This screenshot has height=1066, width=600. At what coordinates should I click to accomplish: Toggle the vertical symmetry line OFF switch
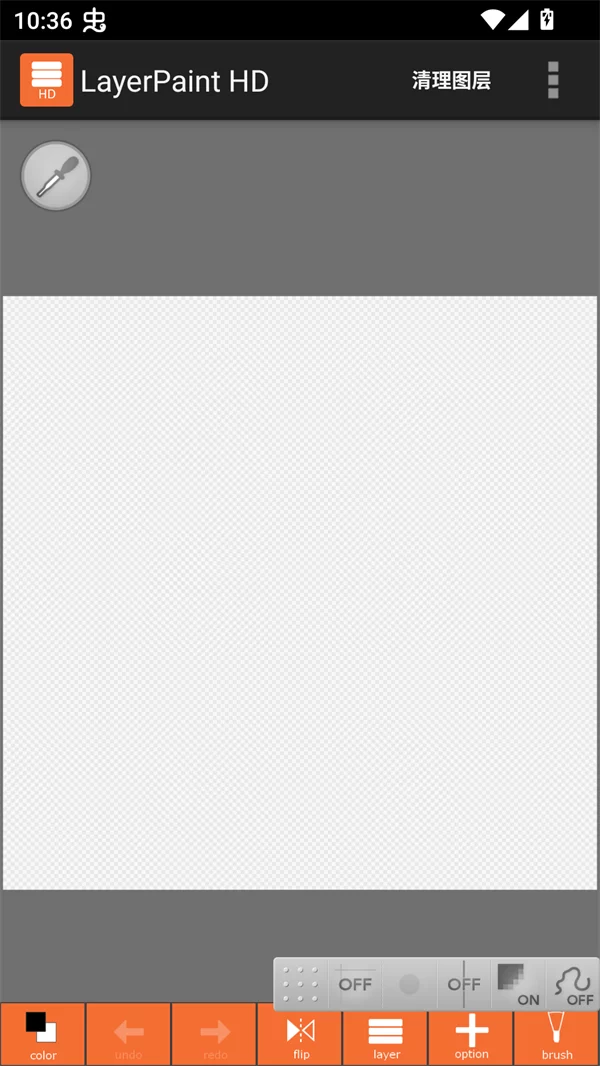[x=464, y=984]
